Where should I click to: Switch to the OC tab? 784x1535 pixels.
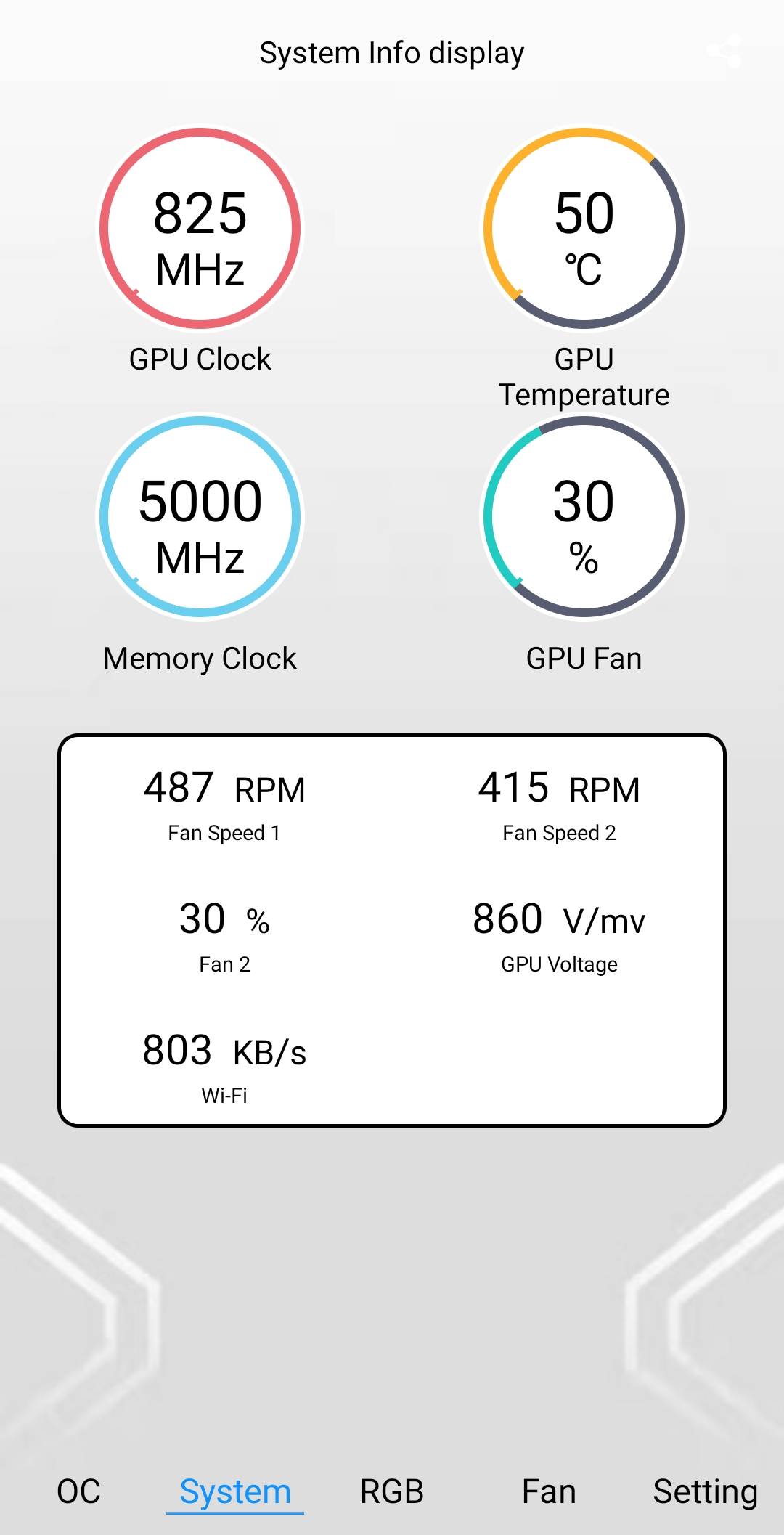pyautogui.click(x=78, y=1491)
